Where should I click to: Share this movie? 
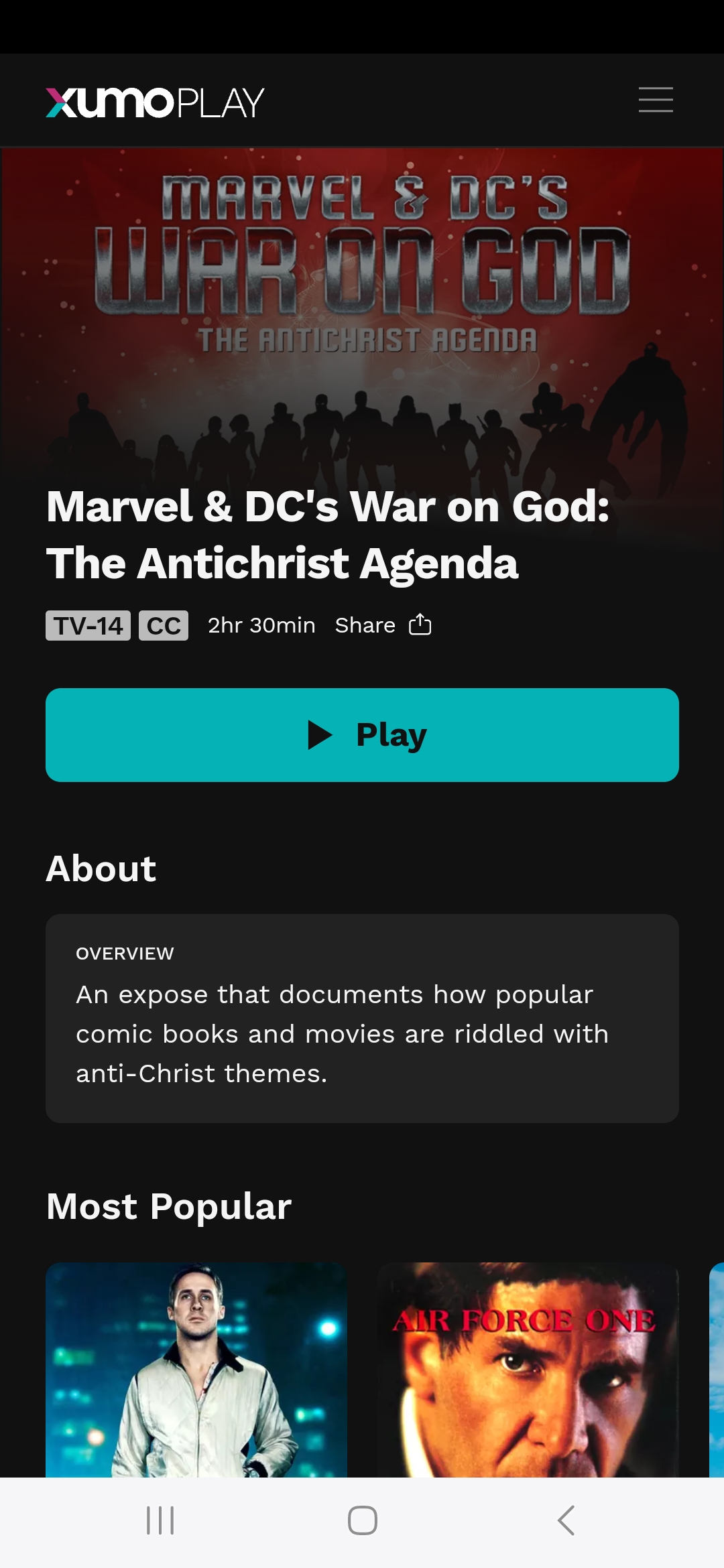pyautogui.click(x=383, y=625)
